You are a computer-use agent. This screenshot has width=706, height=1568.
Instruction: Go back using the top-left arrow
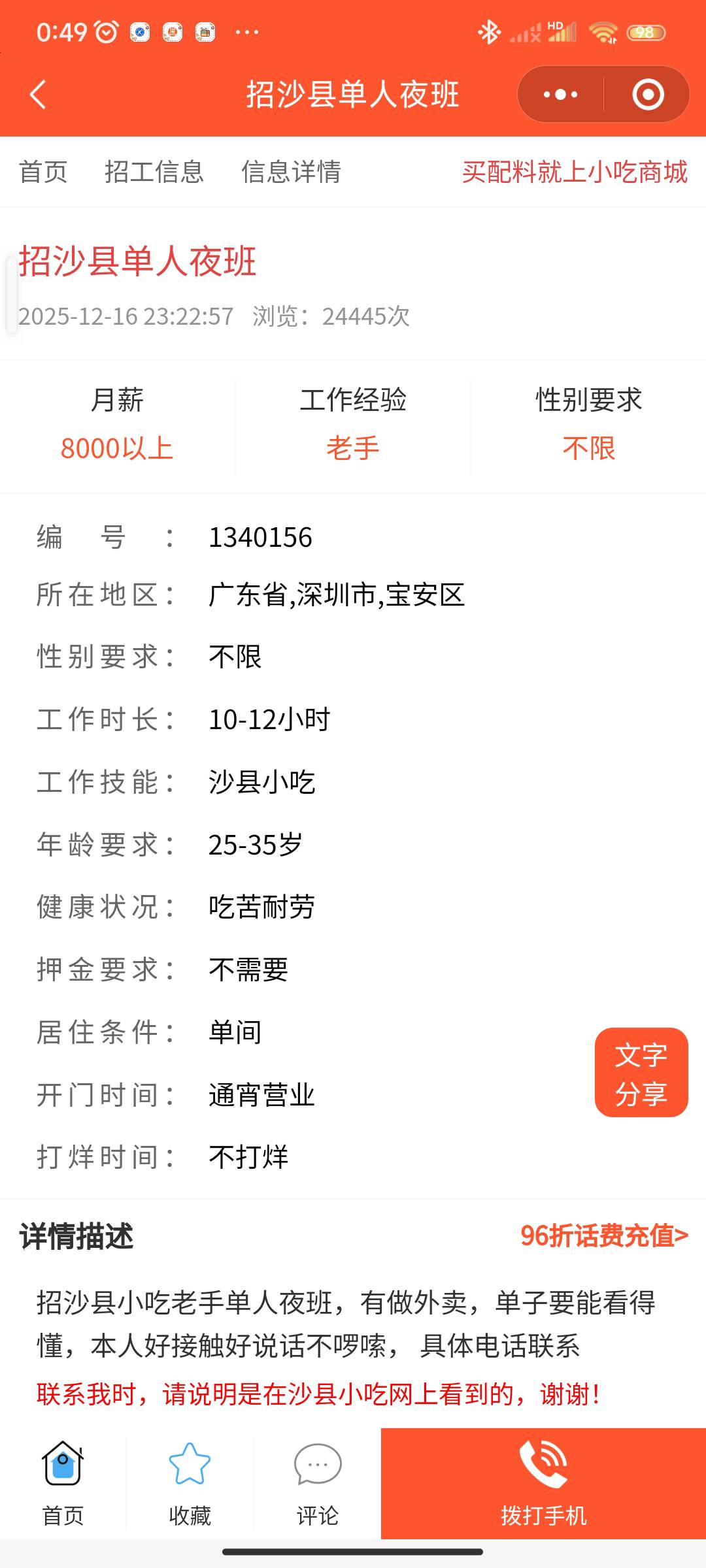38,95
